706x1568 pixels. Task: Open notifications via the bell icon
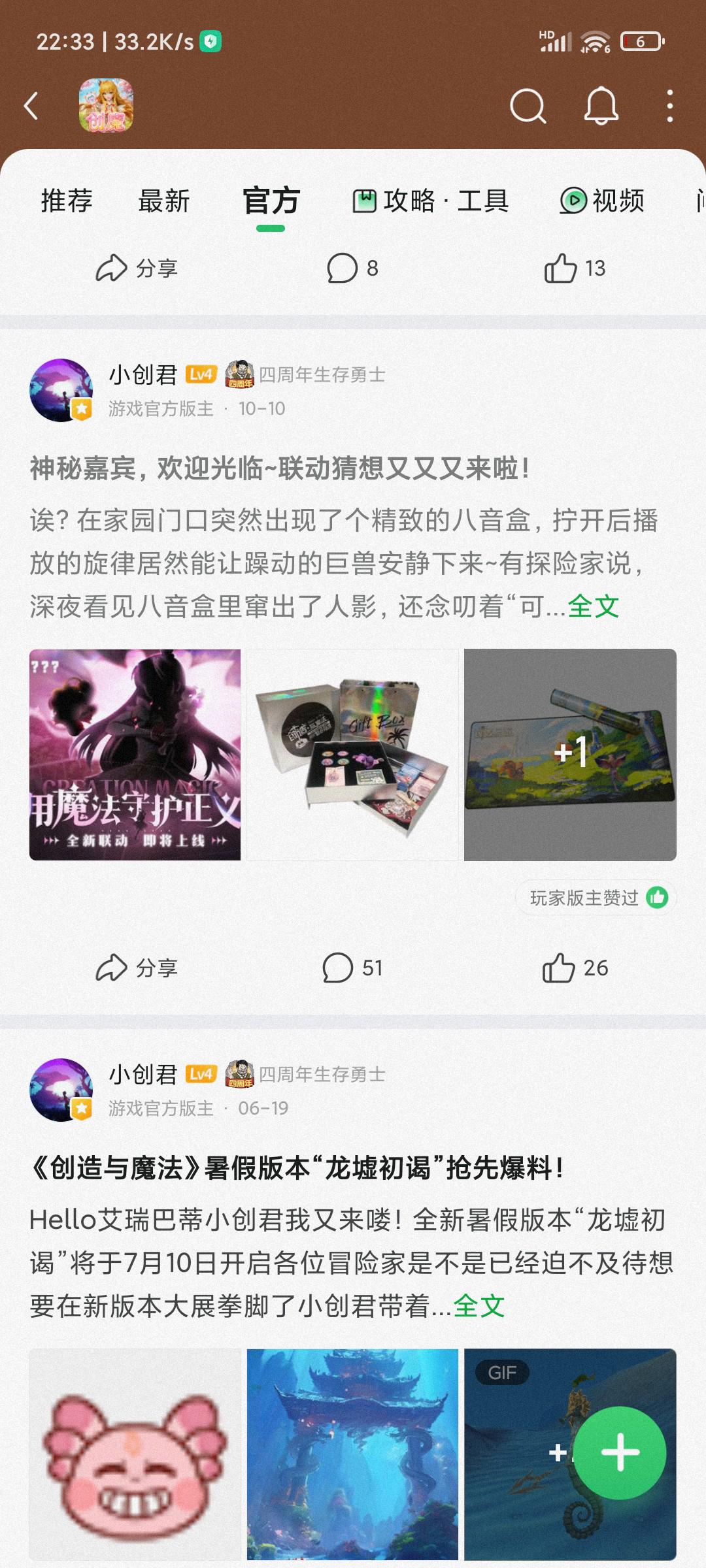(x=601, y=106)
